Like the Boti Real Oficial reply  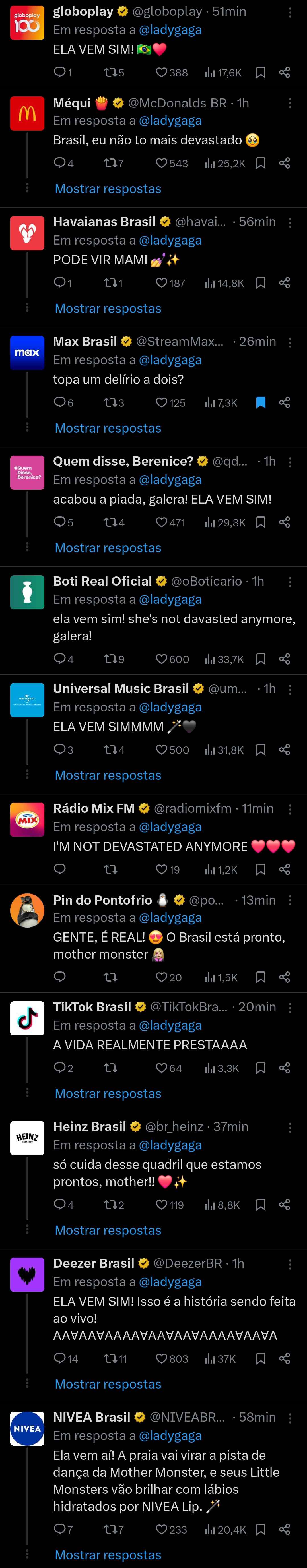point(162,659)
